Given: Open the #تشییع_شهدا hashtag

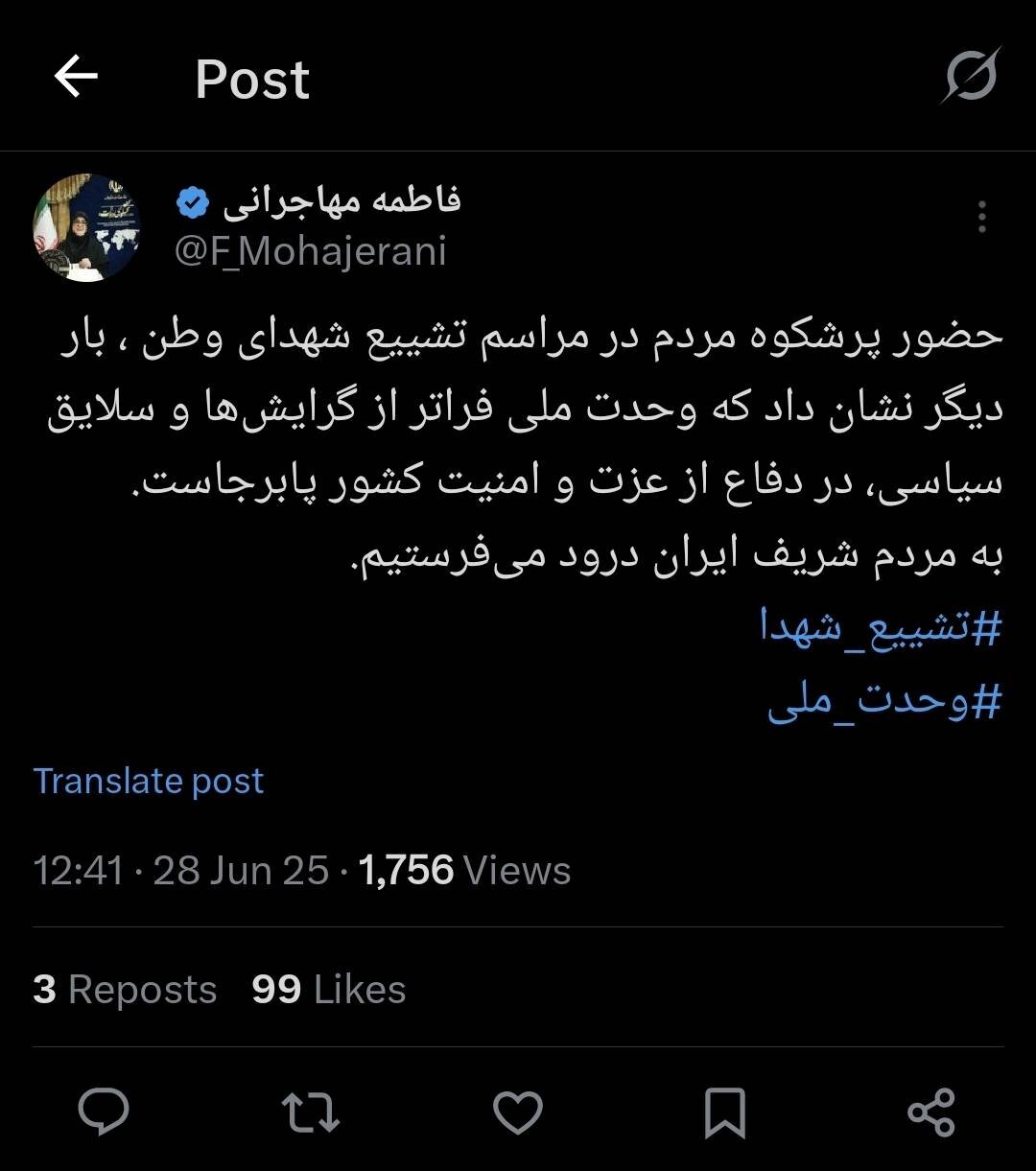Looking at the screenshot, I should tap(878, 628).
